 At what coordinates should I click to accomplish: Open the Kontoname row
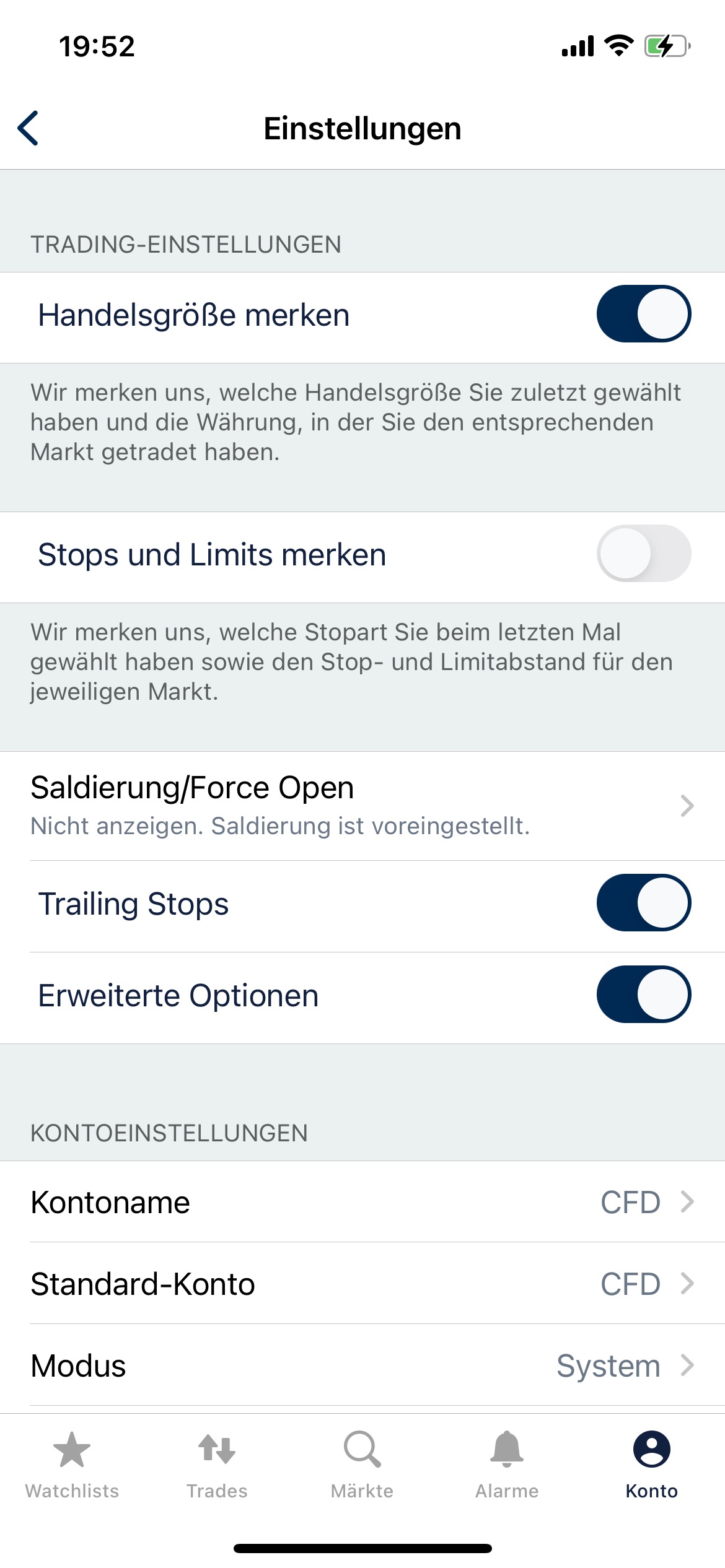point(362,1202)
